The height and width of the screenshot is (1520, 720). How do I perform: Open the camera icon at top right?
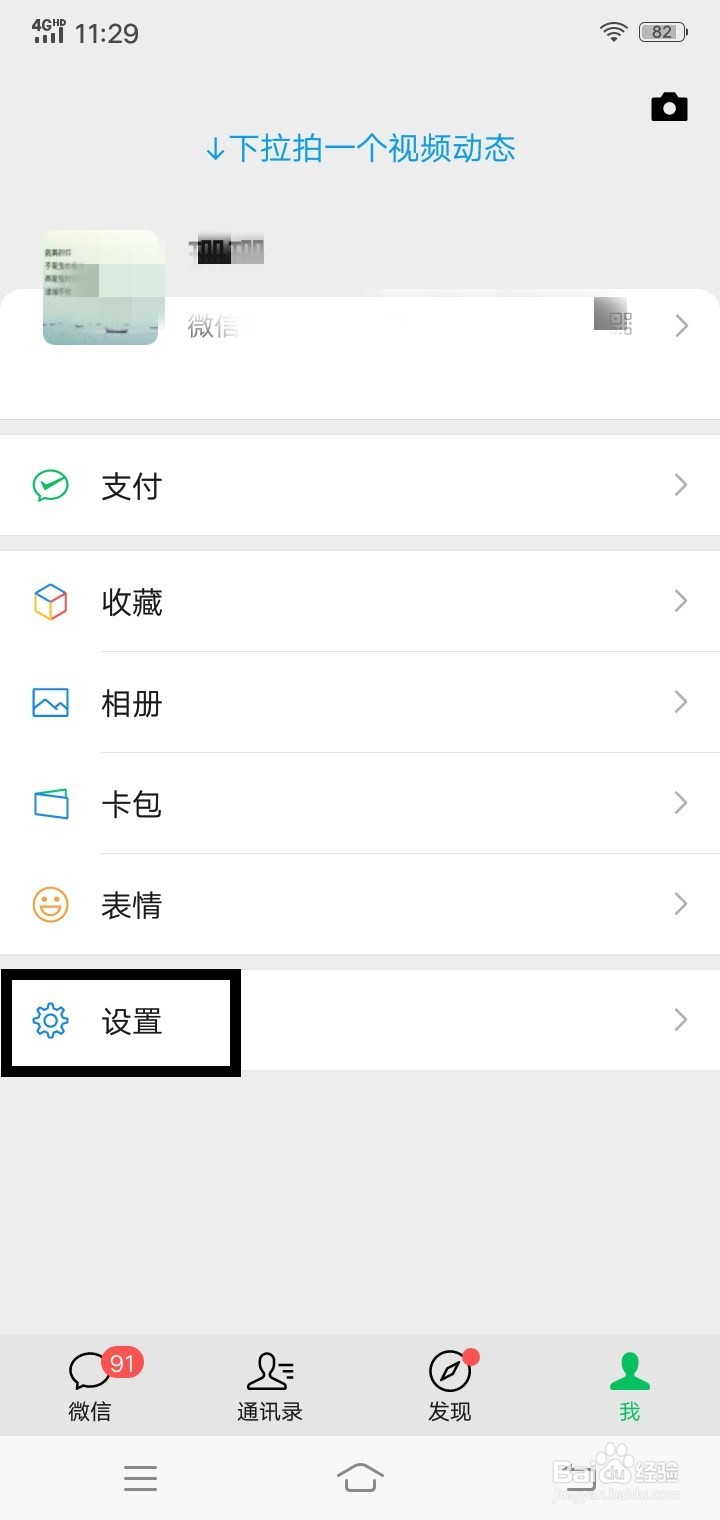[668, 107]
